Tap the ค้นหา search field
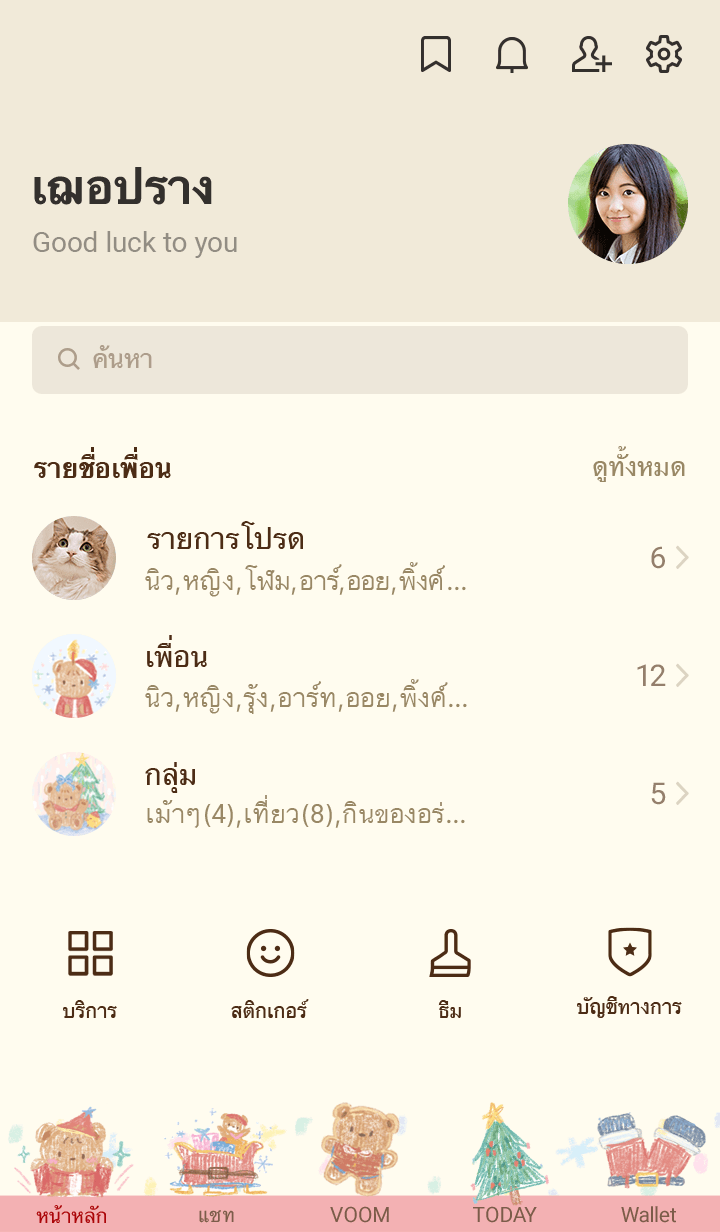This screenshot has width=720, height=1232. tap(360, 360)
